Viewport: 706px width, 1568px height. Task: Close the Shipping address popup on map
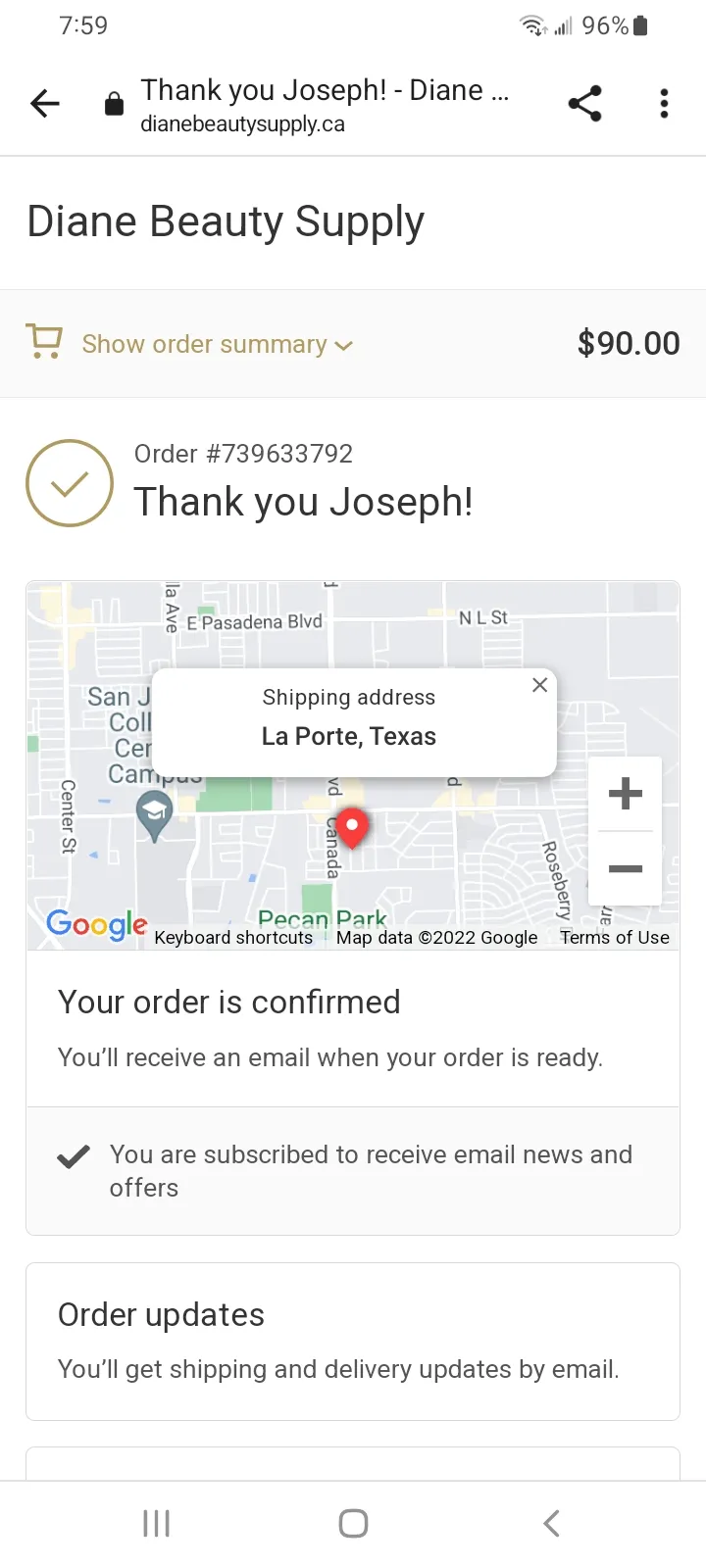coord(539,685)
